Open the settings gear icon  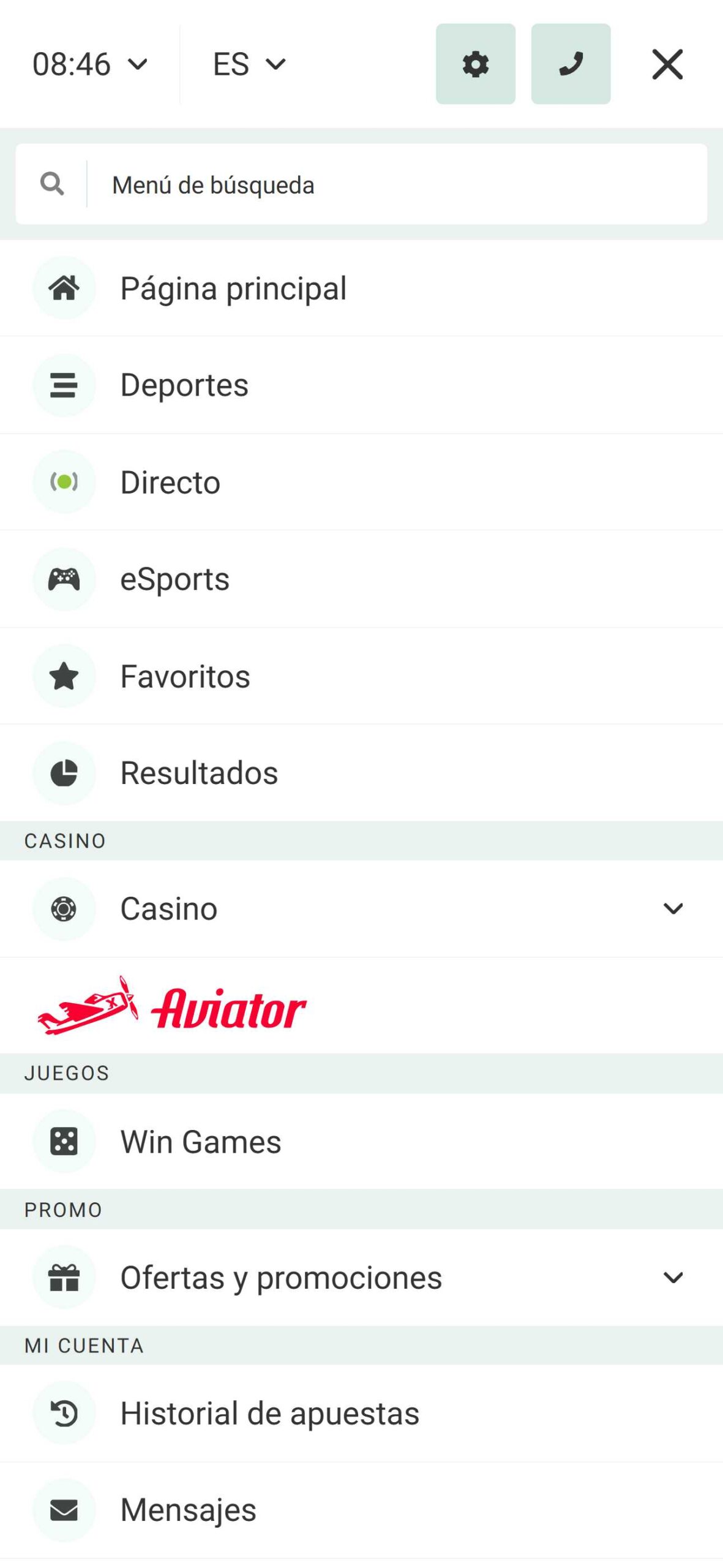coord(475,64)
